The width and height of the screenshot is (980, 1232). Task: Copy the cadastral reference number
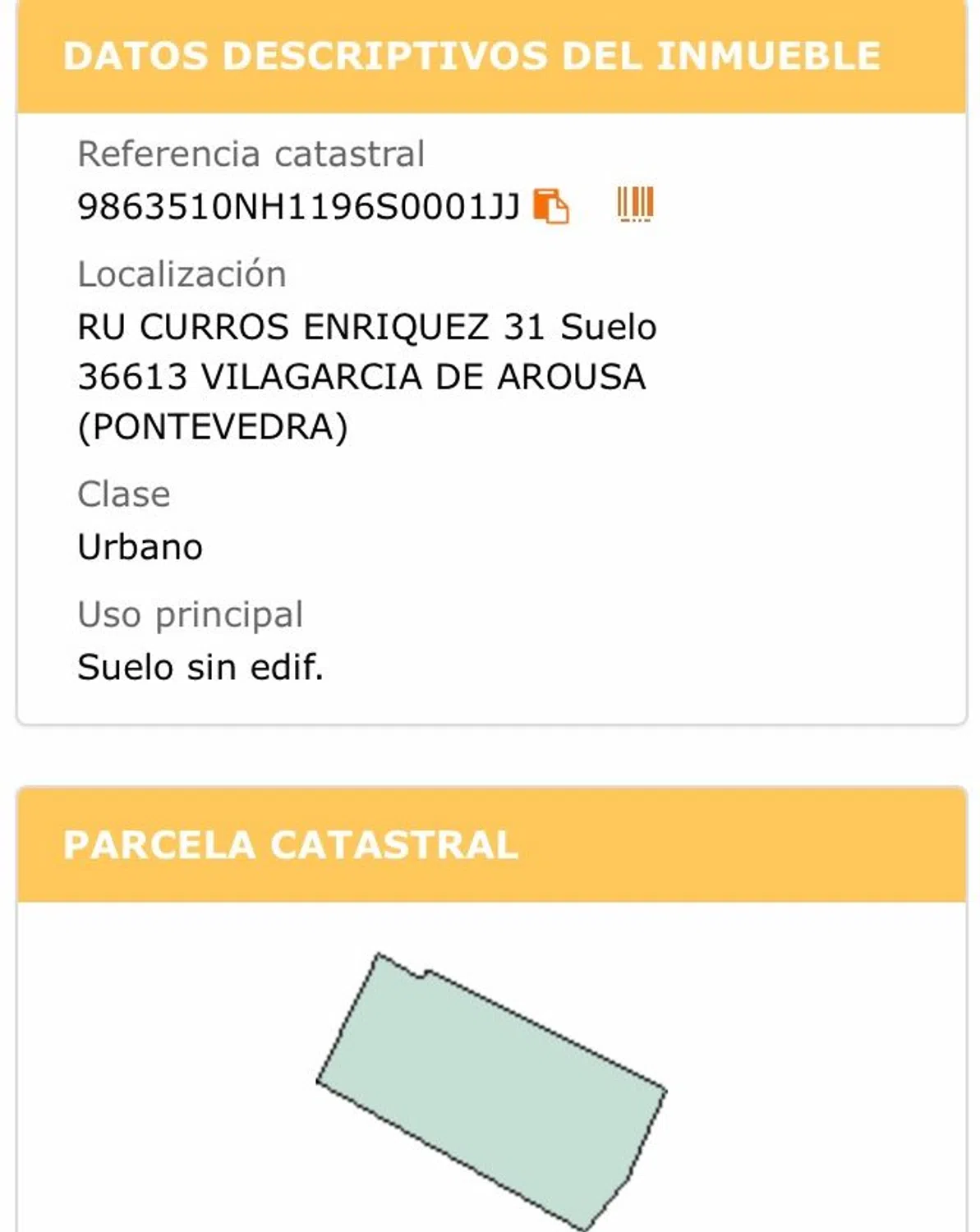pyautogui.click(x=550, y=205)
